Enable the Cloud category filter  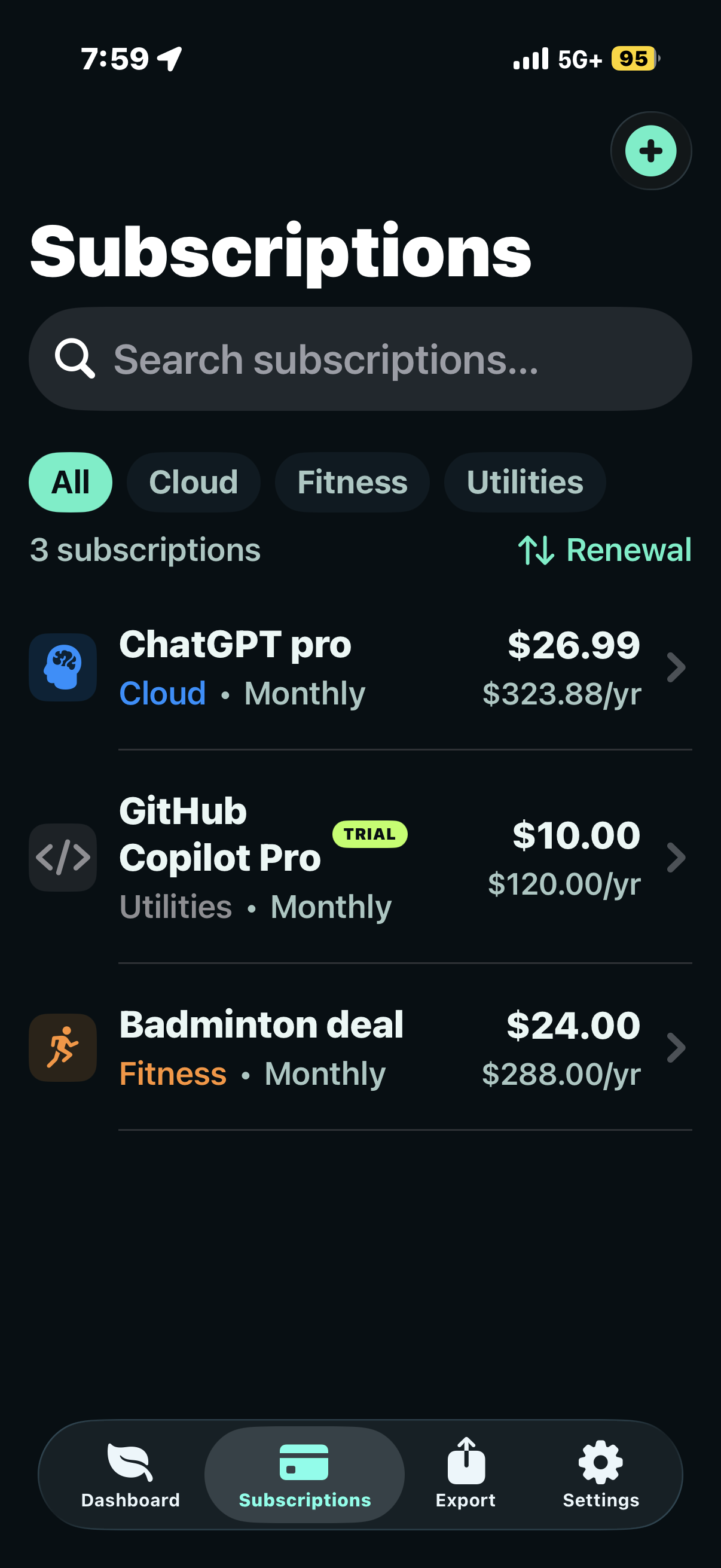[x=194, y=481]
